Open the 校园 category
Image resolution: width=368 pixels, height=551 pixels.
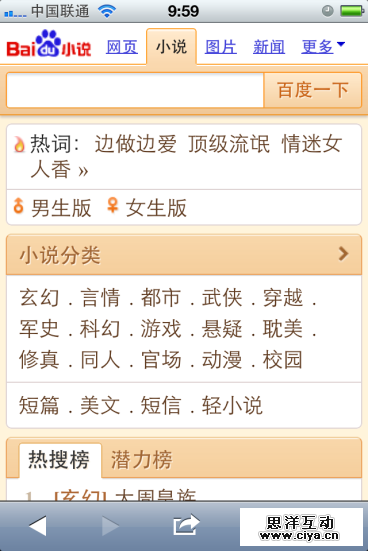click(x=283, y=360)
